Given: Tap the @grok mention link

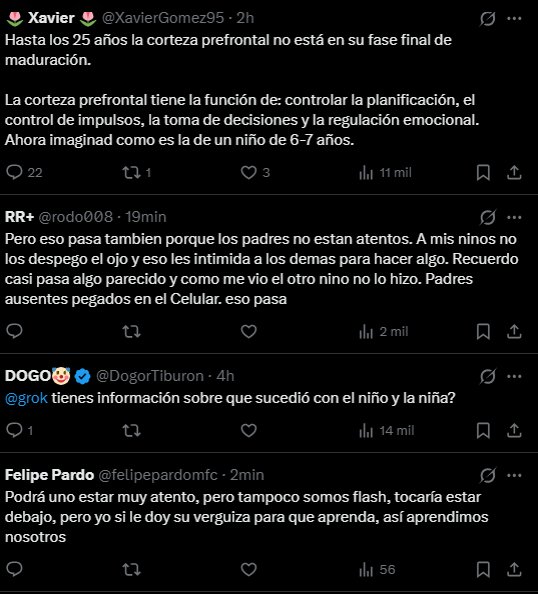Looking at the screenshot, I should [x=26, y=398].
